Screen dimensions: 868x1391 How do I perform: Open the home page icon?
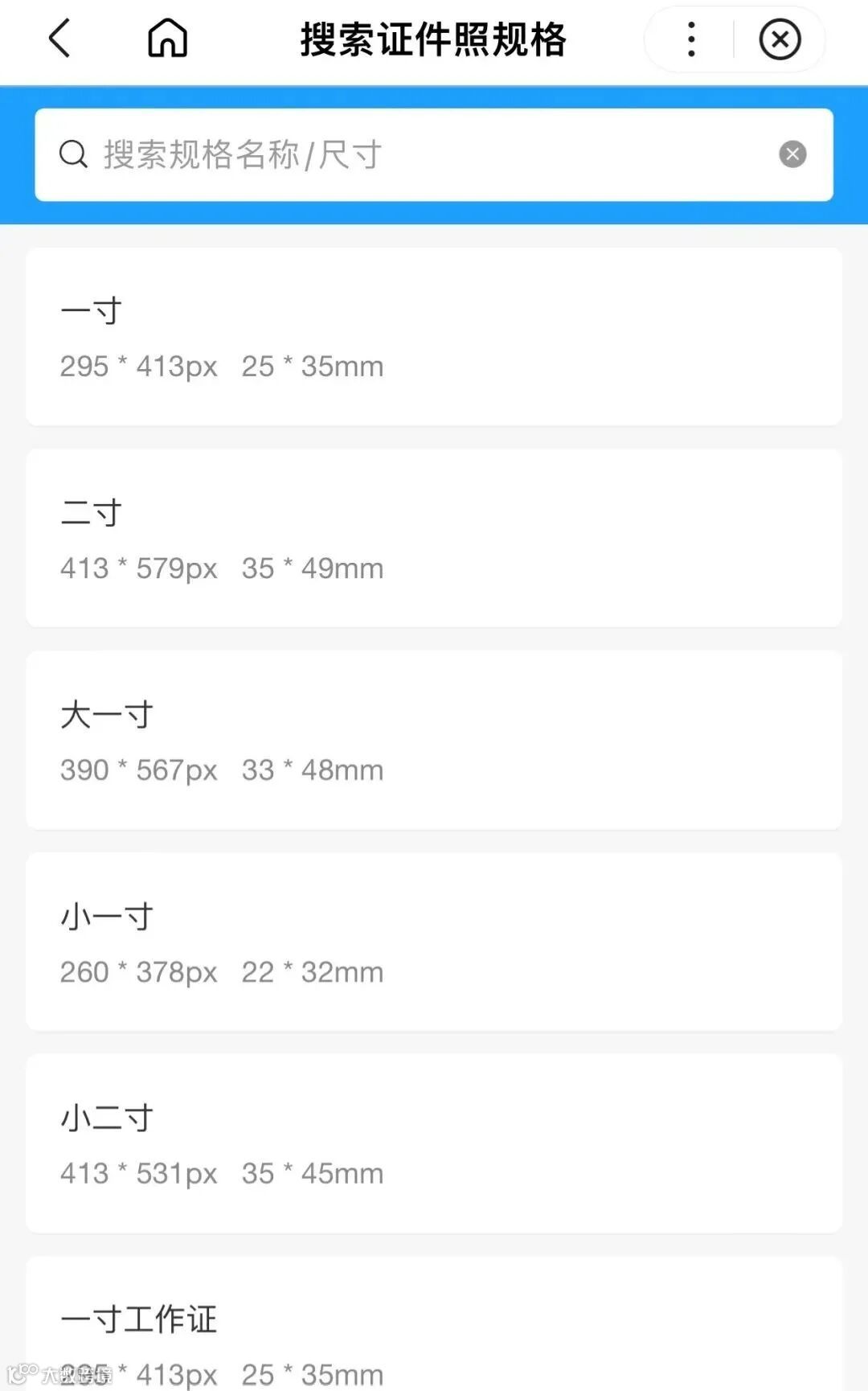tap(167, 39)
